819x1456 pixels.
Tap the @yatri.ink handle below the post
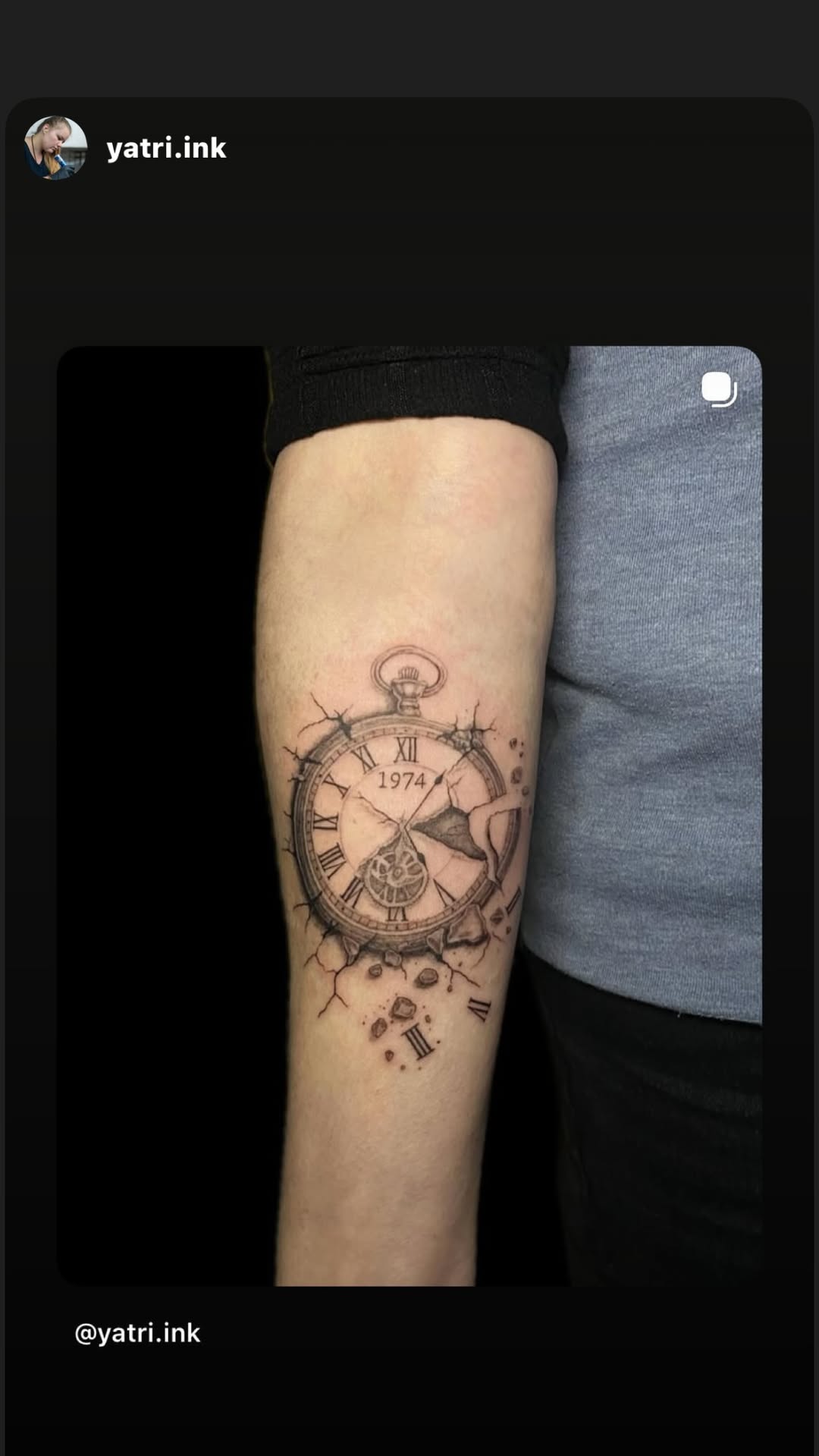click(x=137, y=1333)
